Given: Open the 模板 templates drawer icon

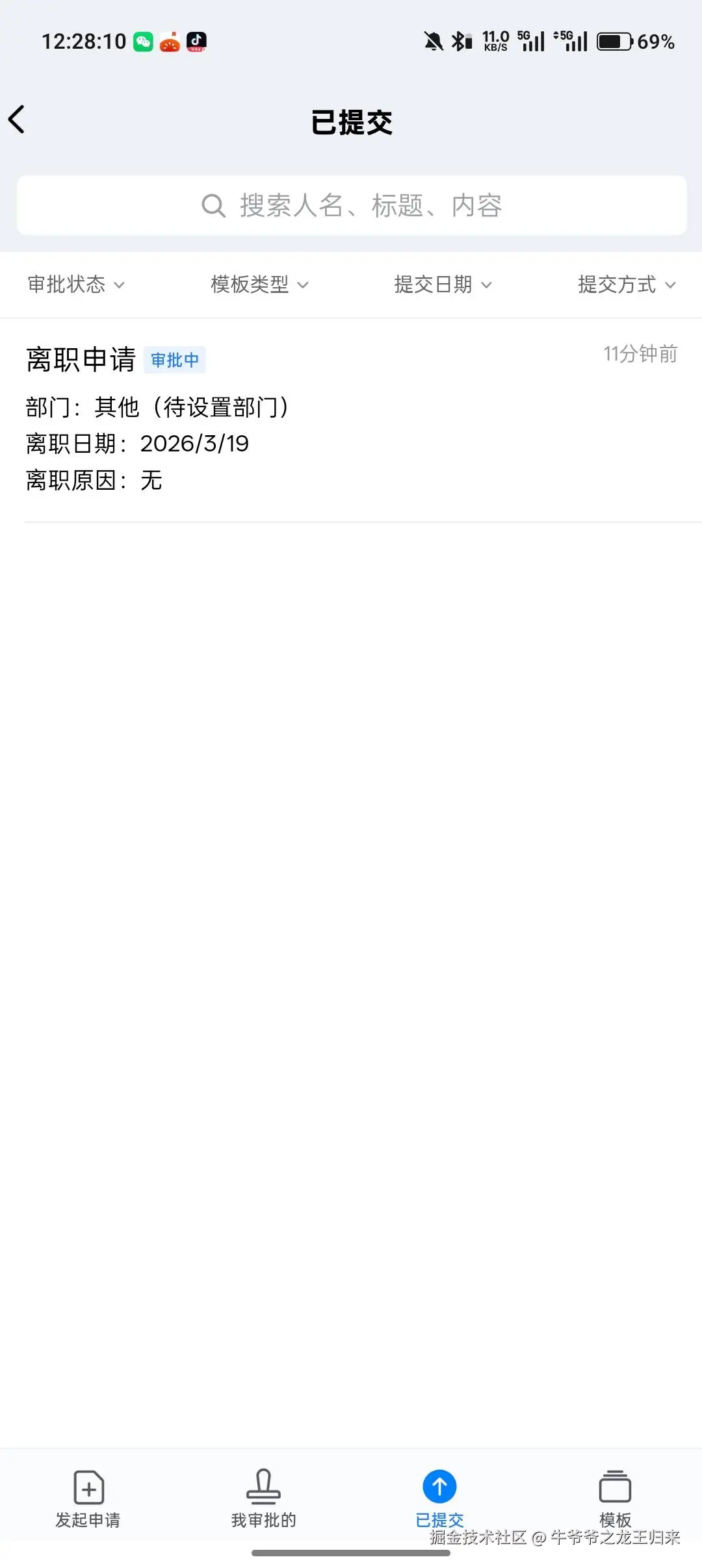Looking at the screenshot, I should click(x=615, y=1485).
